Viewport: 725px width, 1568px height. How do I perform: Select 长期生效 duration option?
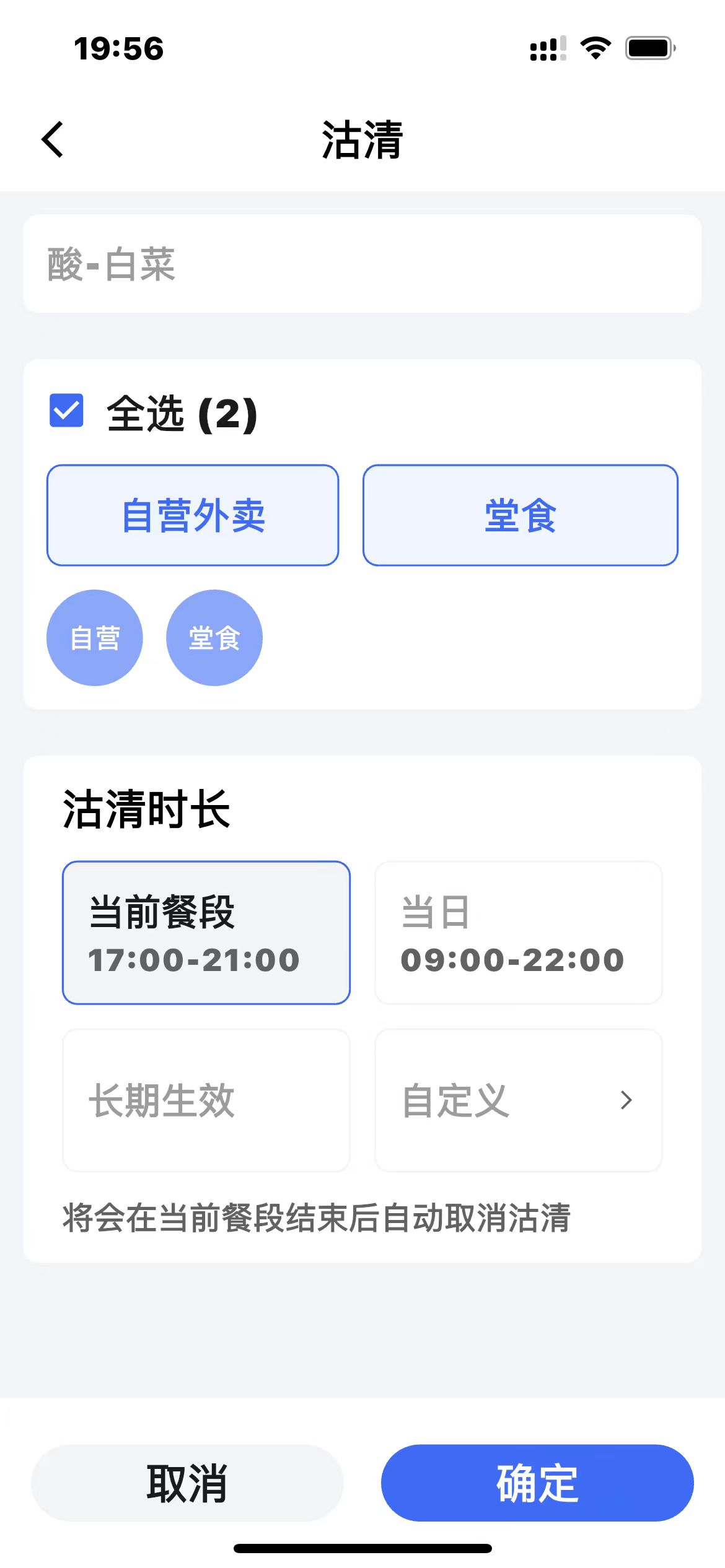206,1100
